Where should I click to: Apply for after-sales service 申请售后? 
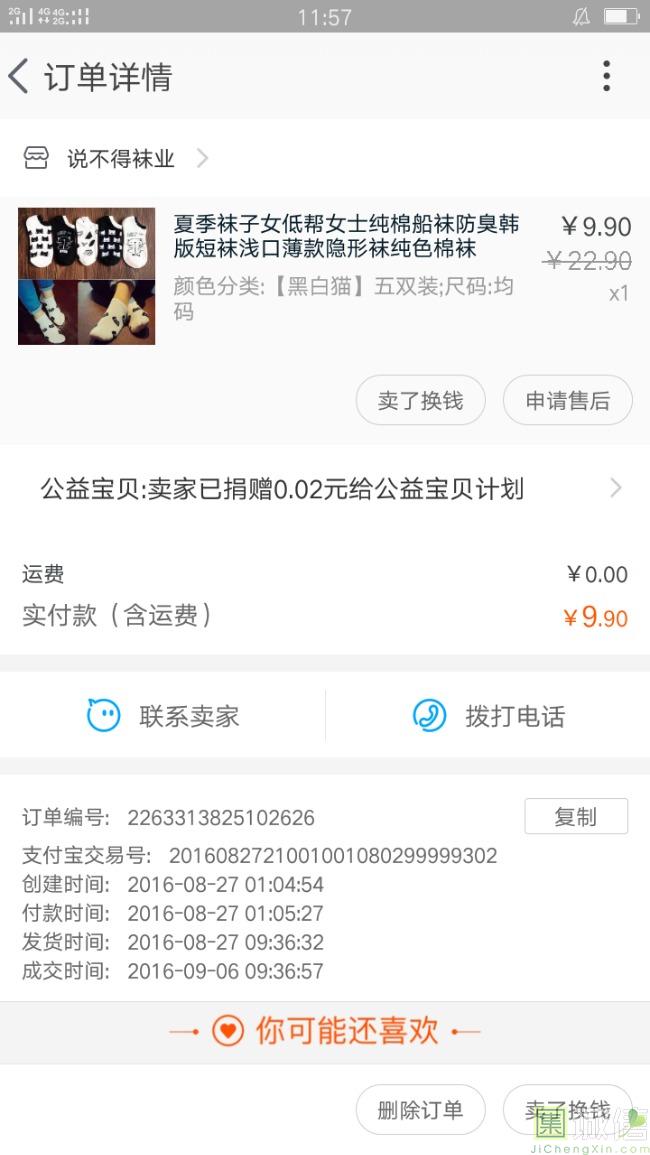click(567, 401)
